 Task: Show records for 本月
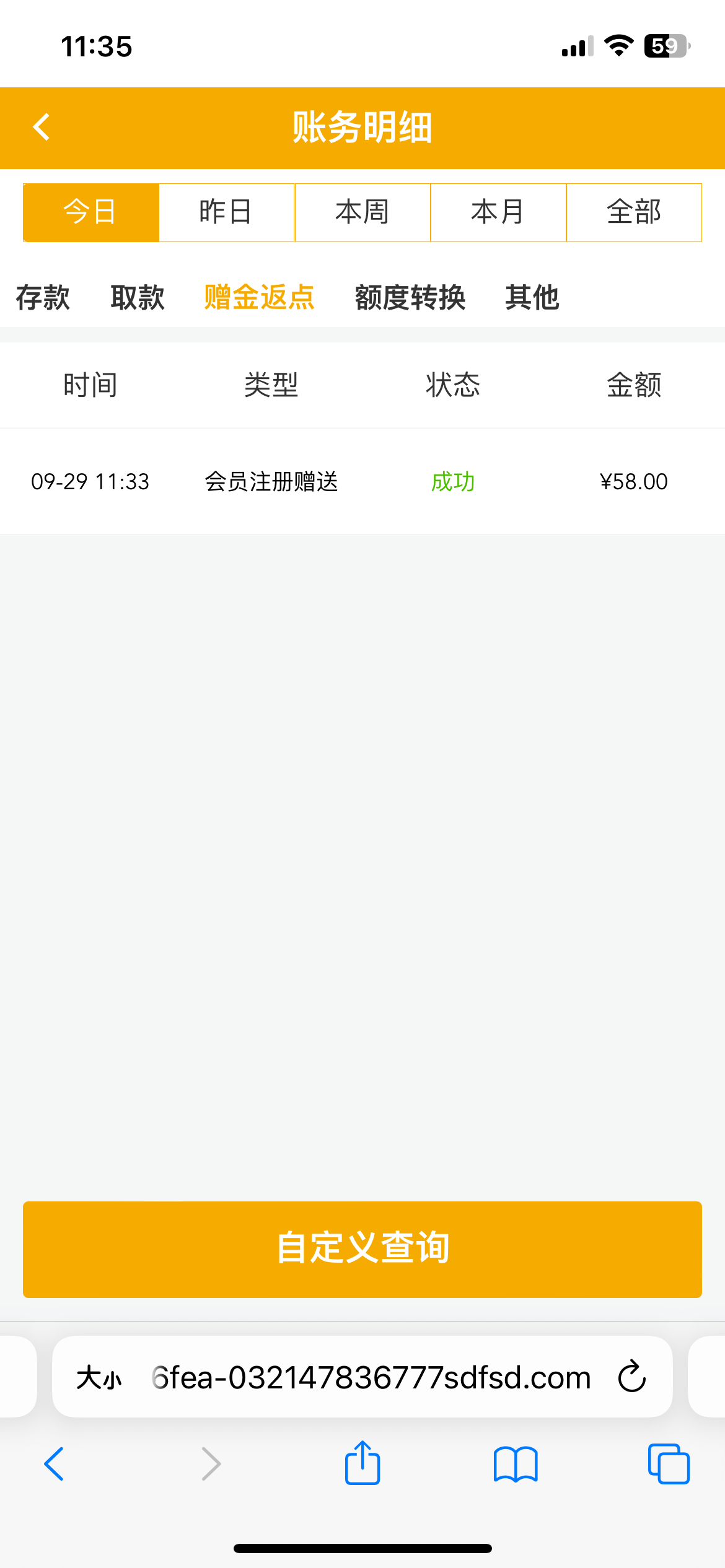498,212
